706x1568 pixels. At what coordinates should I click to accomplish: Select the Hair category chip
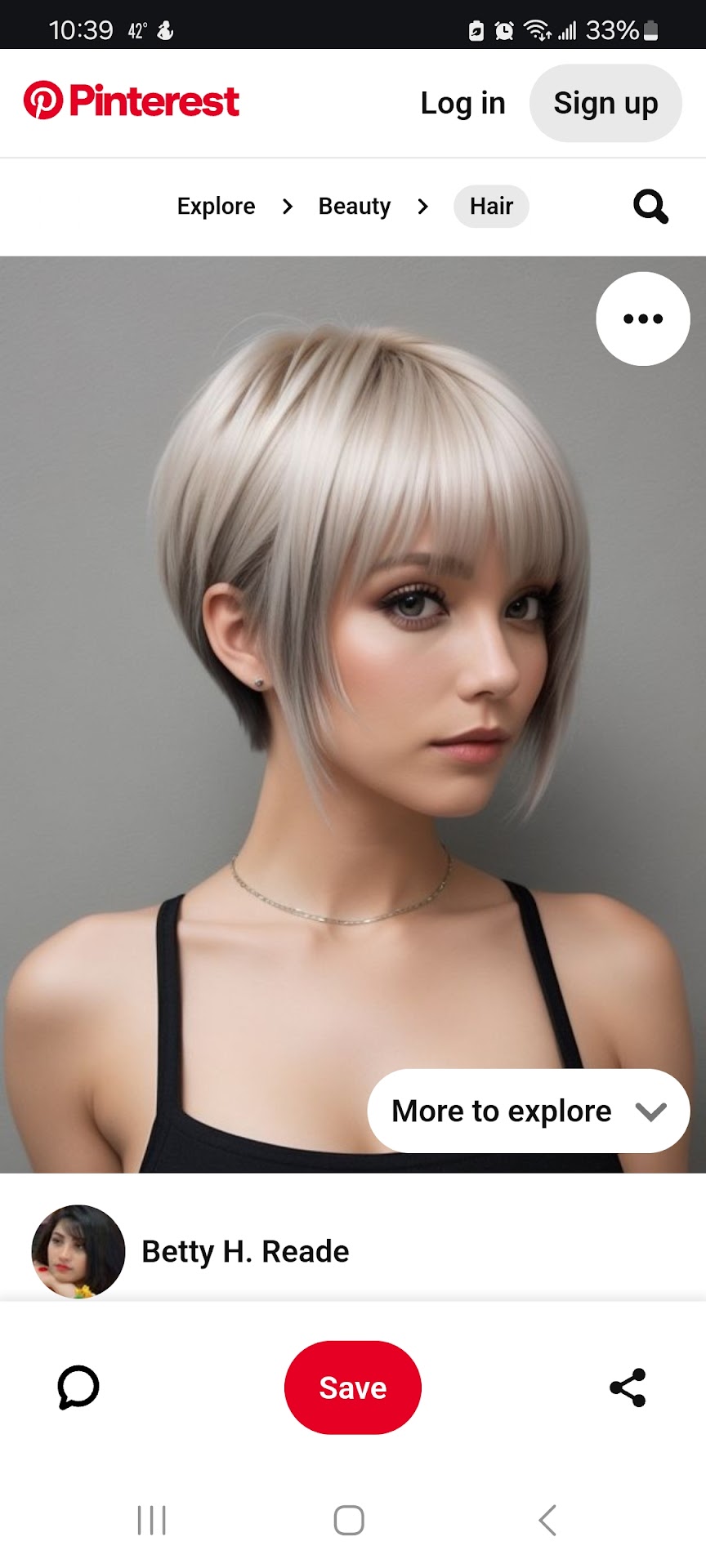[491, 207]
